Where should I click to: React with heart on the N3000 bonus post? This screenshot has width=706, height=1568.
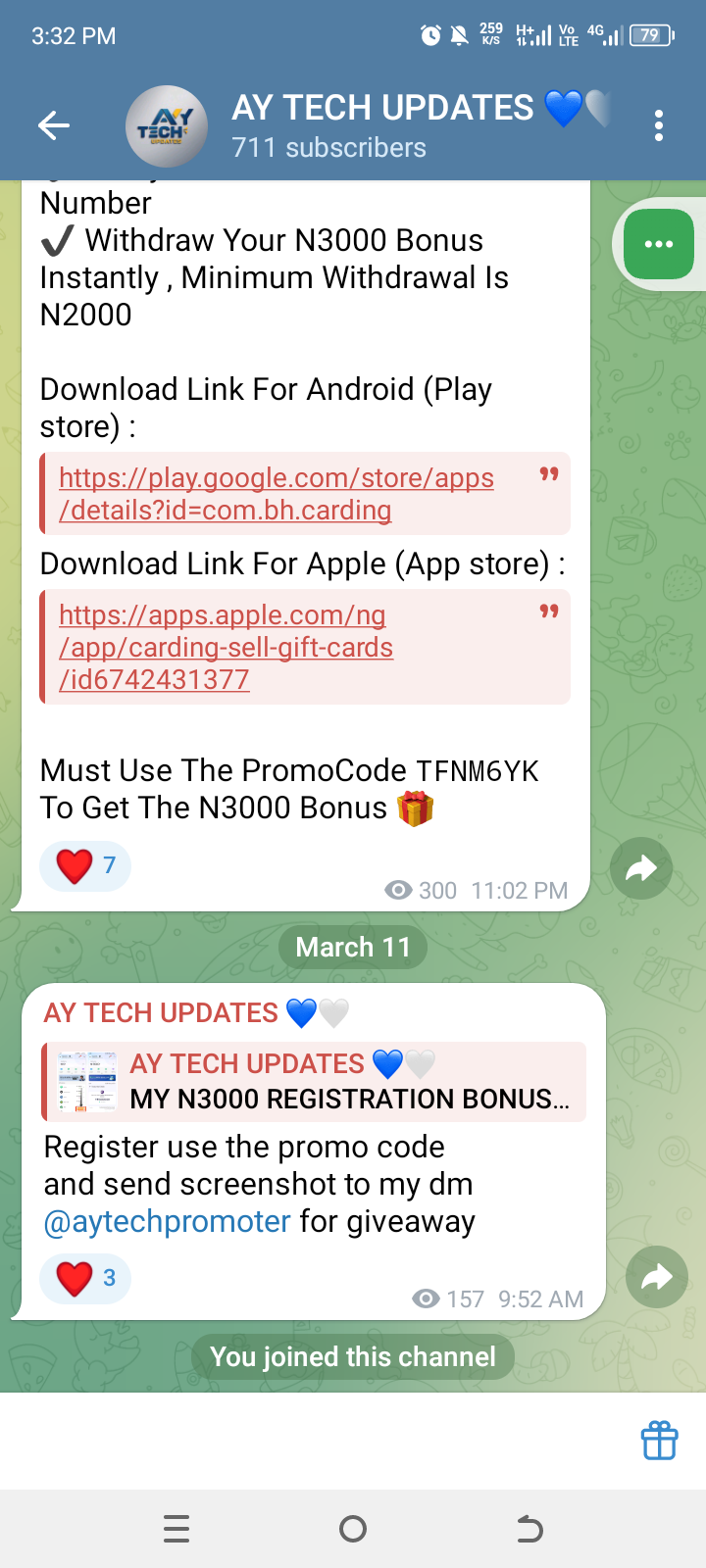pyautogui.click(x=85, y=866)
